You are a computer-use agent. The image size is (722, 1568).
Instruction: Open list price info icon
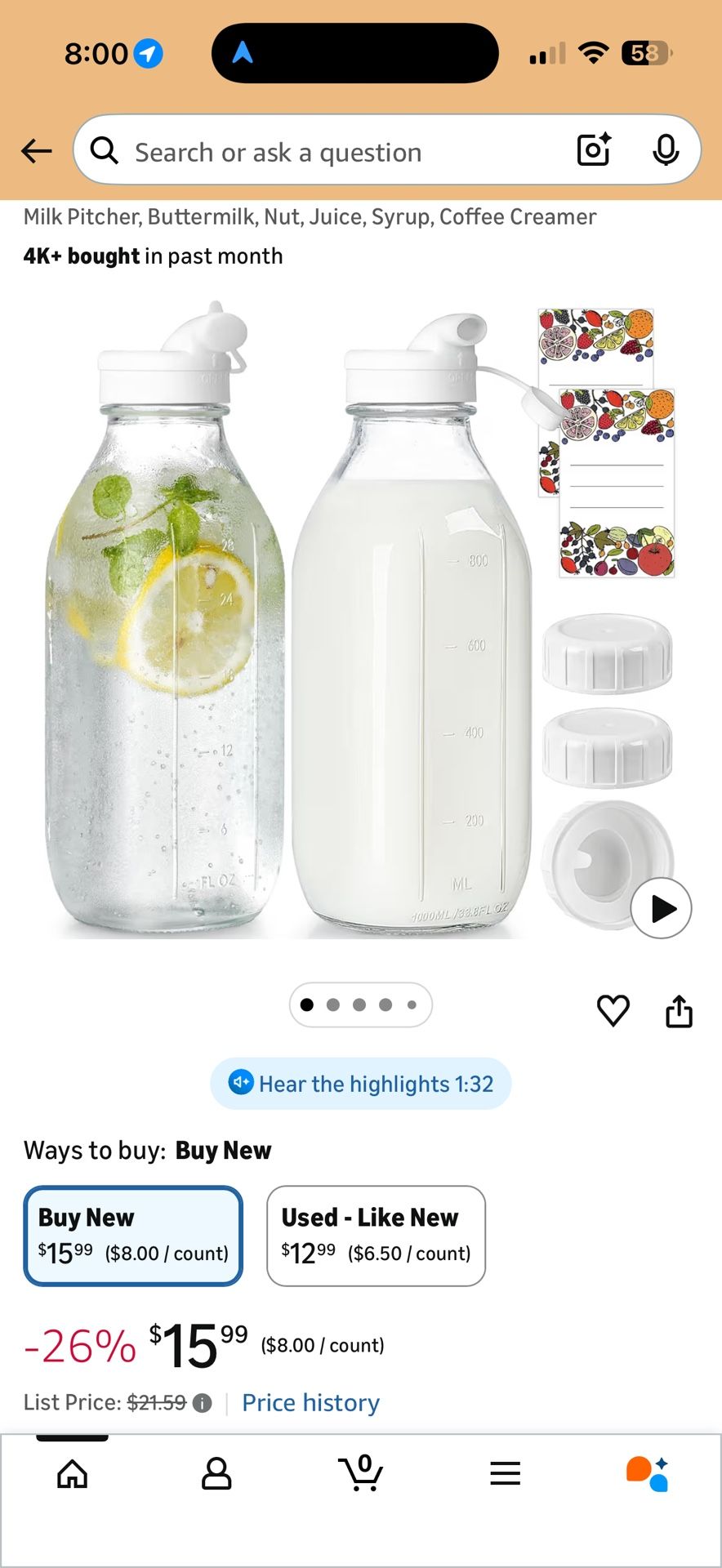point(202,1403)
